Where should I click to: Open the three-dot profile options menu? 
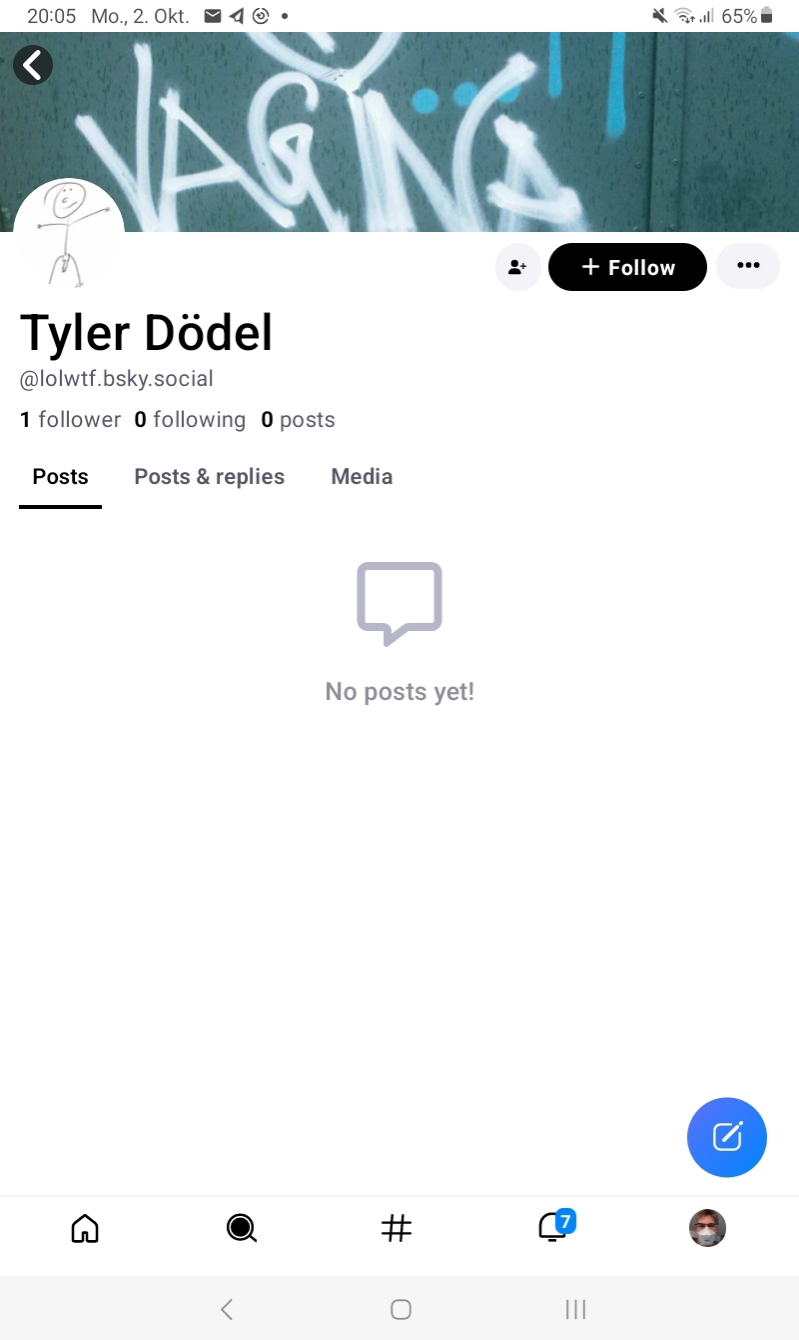coord(748,266)
